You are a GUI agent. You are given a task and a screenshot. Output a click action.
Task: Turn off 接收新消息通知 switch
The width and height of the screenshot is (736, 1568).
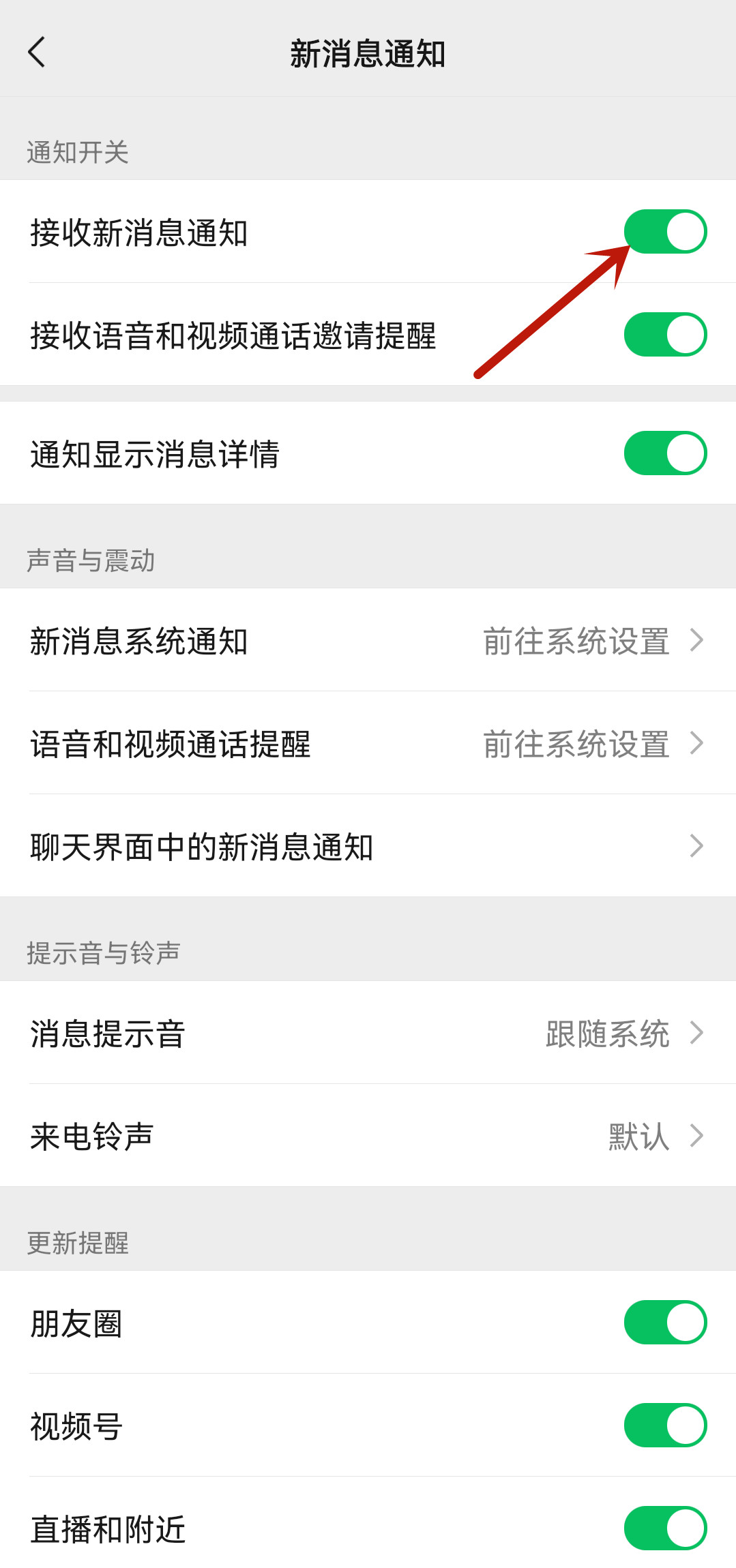(665, 232)
